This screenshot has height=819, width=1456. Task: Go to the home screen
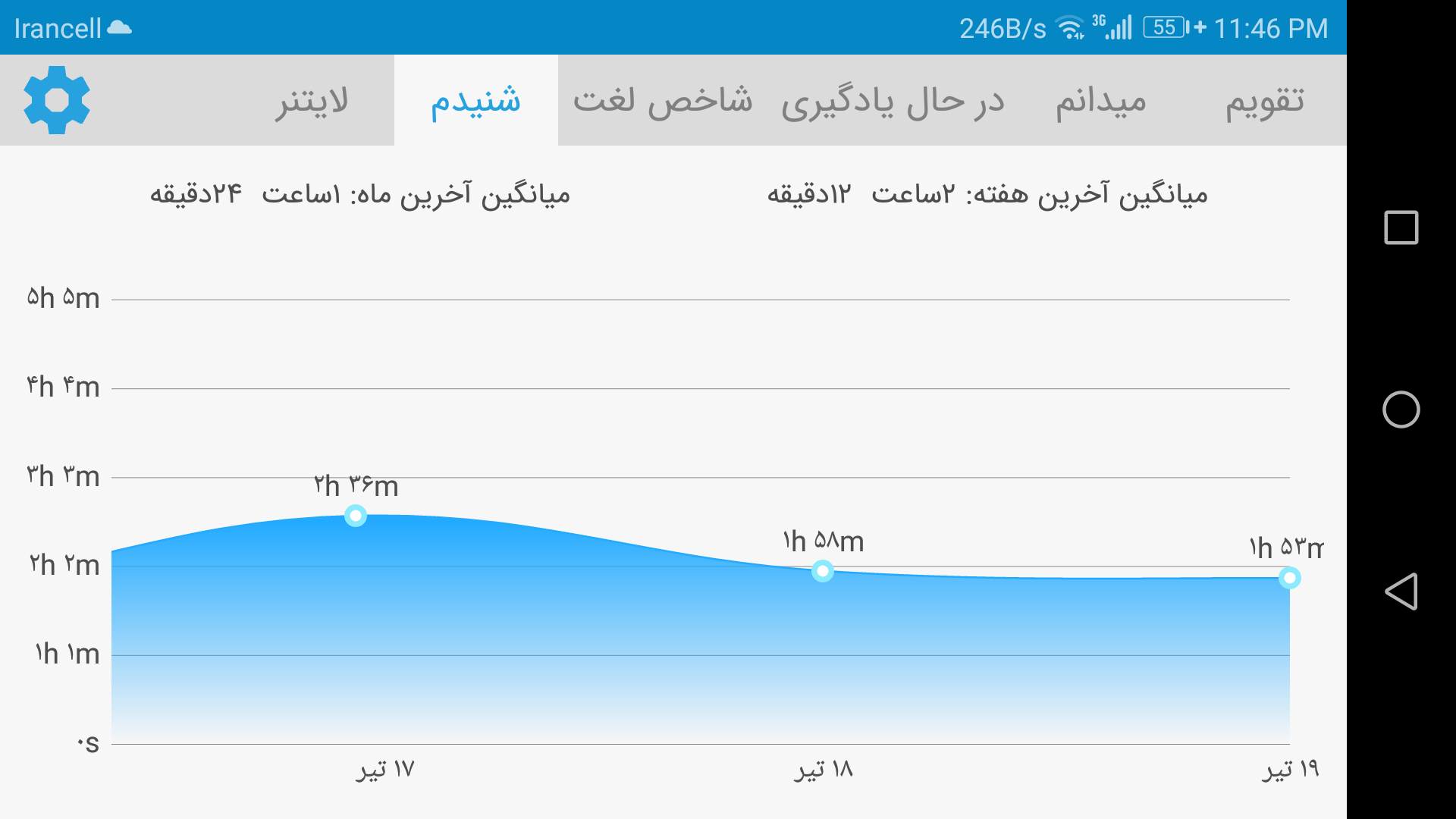[x=1401, y=409]
